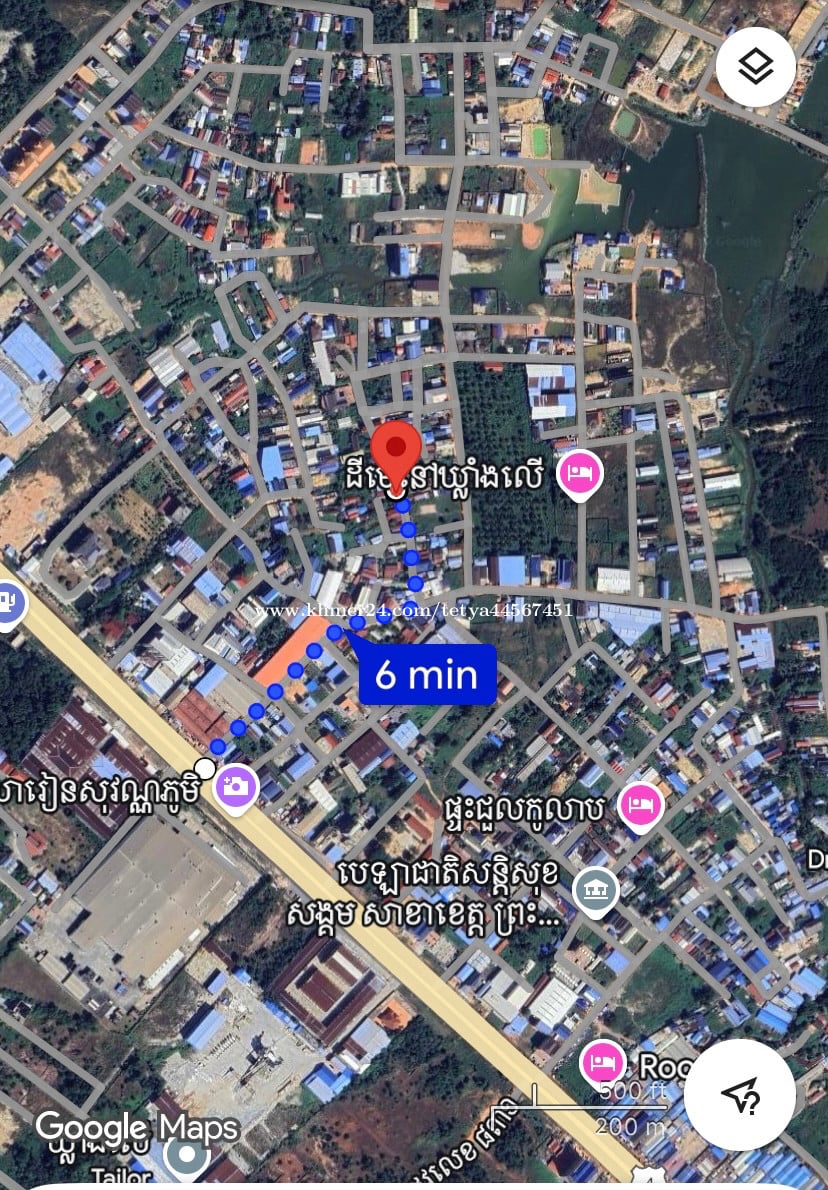828x1190 pixels.
Task: Open the purple photo pin near សុវណ្ណភូមិ
Action: click(x=237, y=786)
